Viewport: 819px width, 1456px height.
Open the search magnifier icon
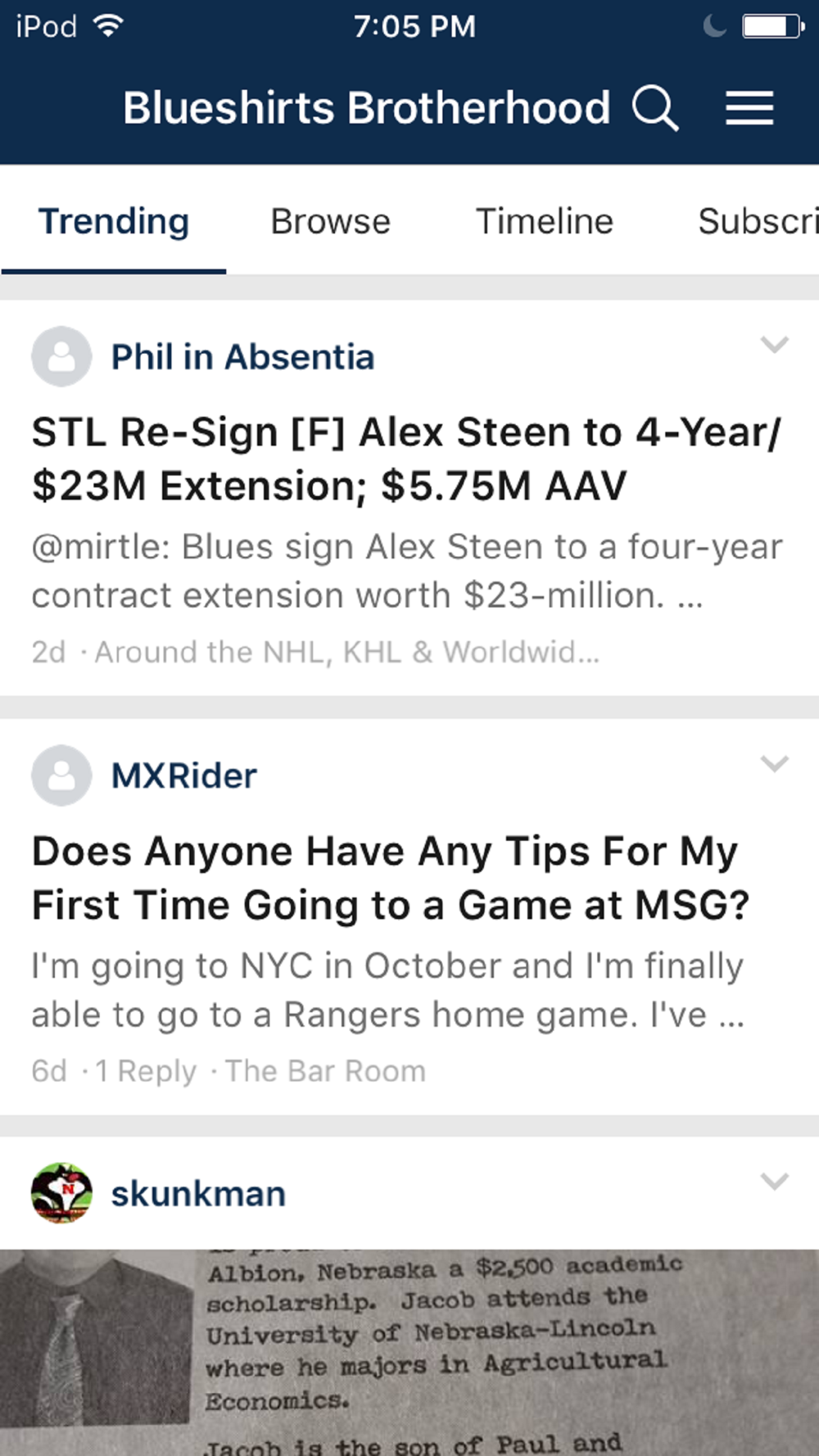click(655, 108)
